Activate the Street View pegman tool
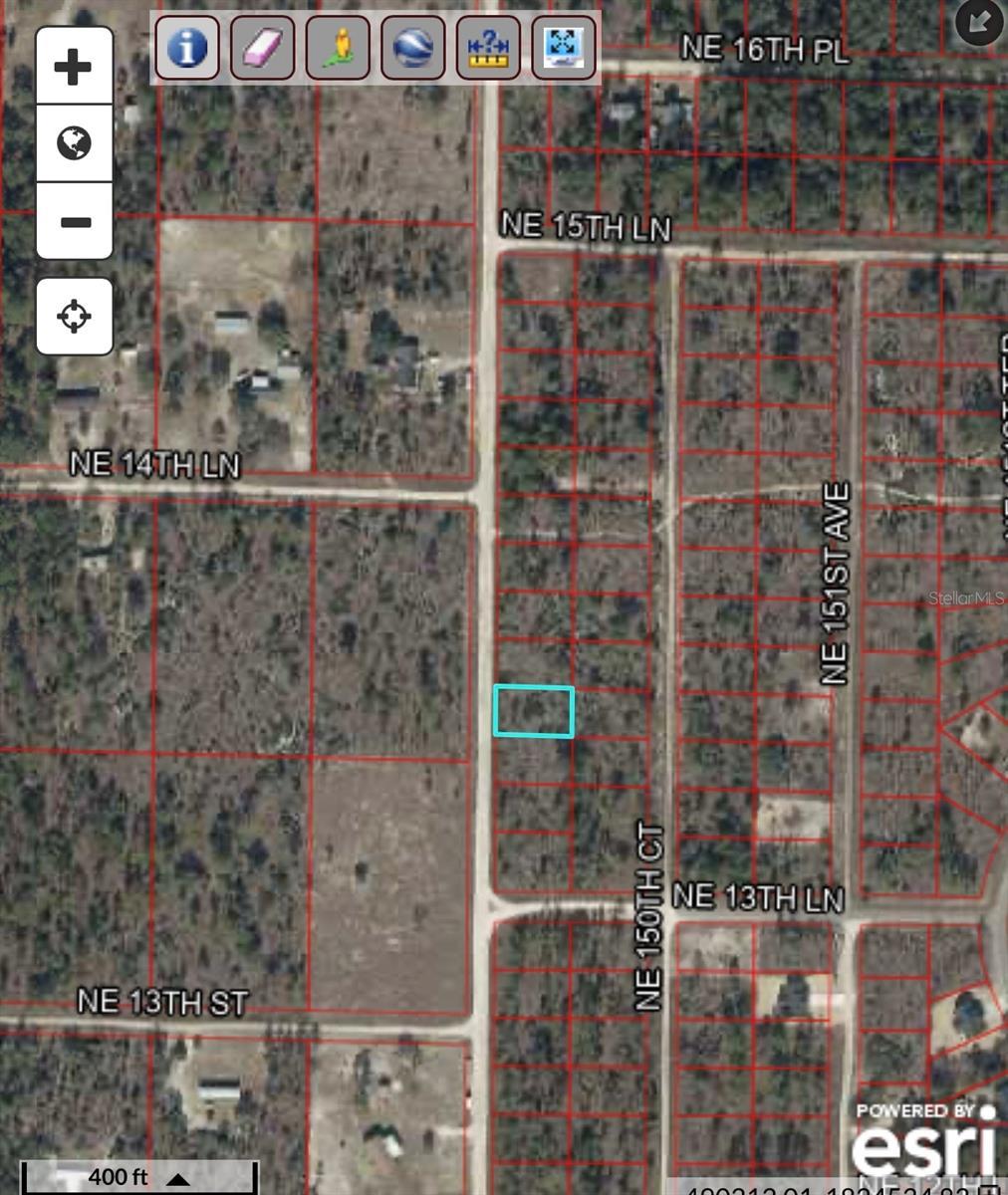The image size is (1008, 1195). click(338, 46)
